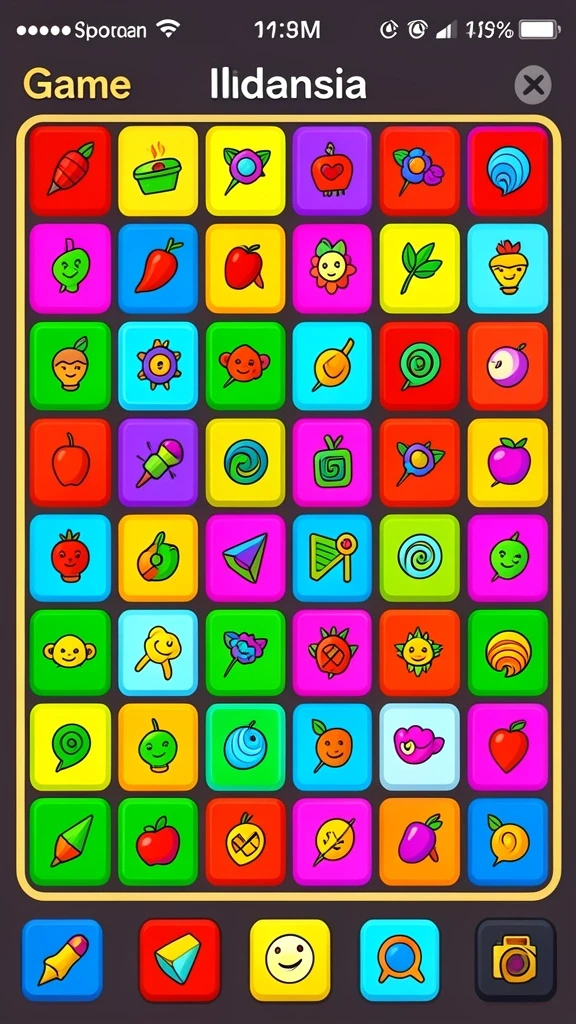Tap the heart apple on the purple tile

332,170
